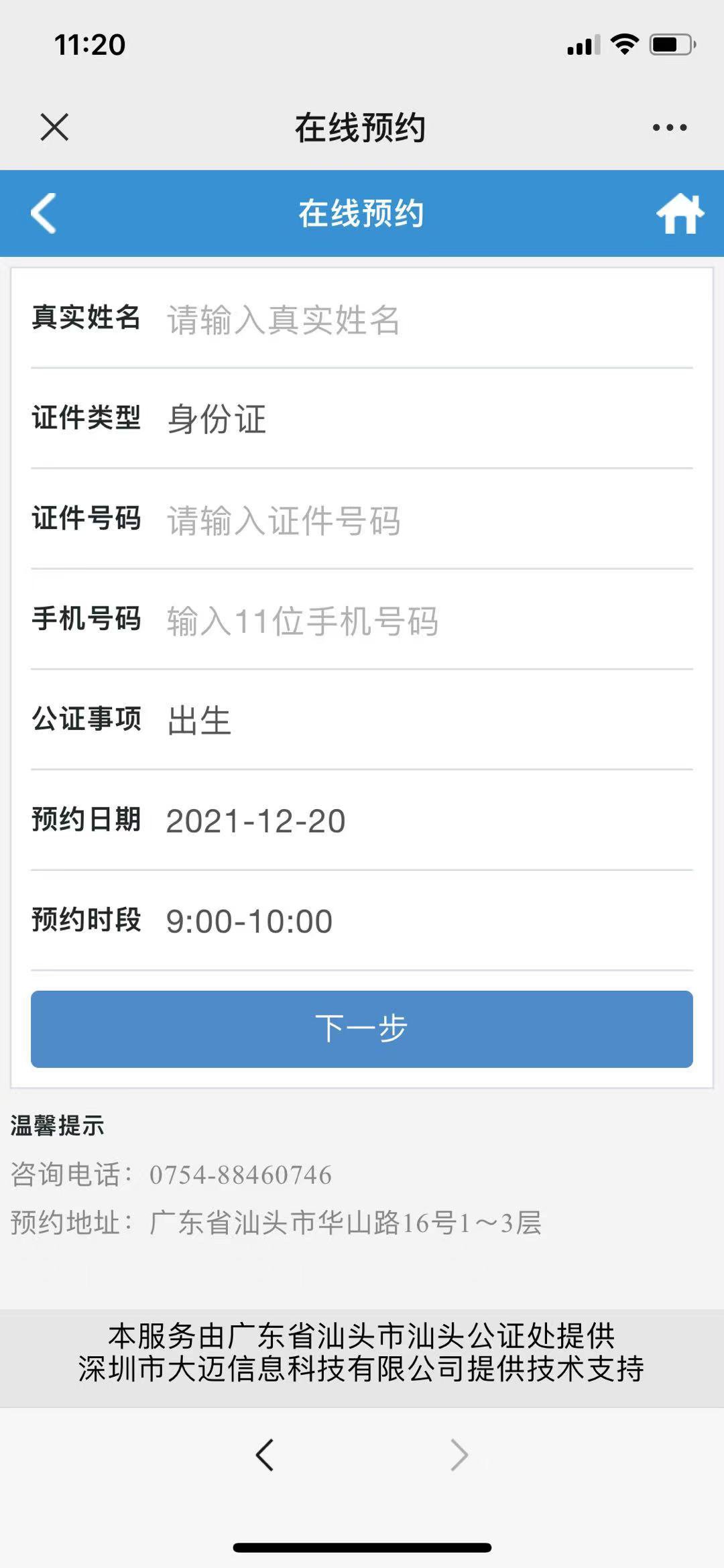The image size is (724, 1568).
Task: Pick a new 预约日期 date
Action: [429, 821]
